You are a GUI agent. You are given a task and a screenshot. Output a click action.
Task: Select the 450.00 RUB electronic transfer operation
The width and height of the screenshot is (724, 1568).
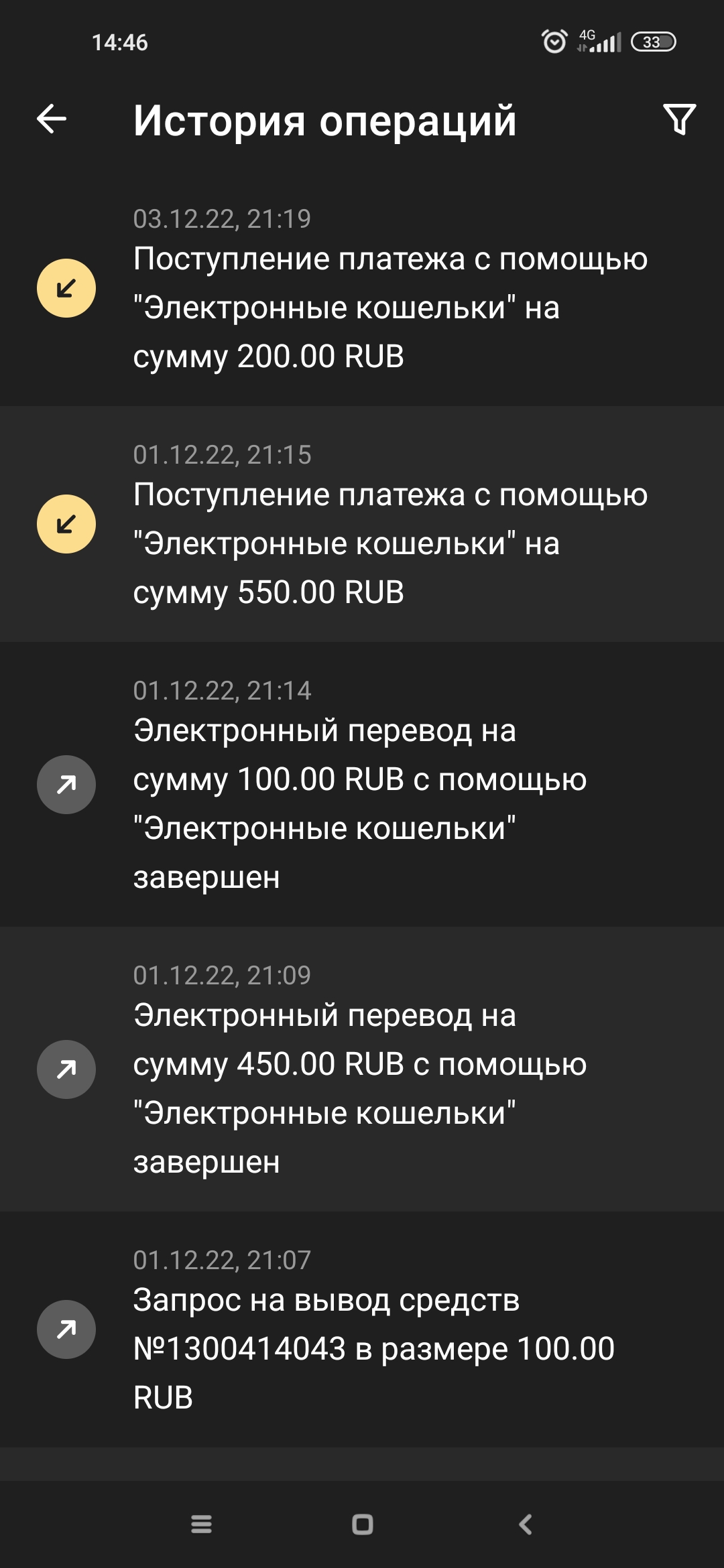[362, 1069]
